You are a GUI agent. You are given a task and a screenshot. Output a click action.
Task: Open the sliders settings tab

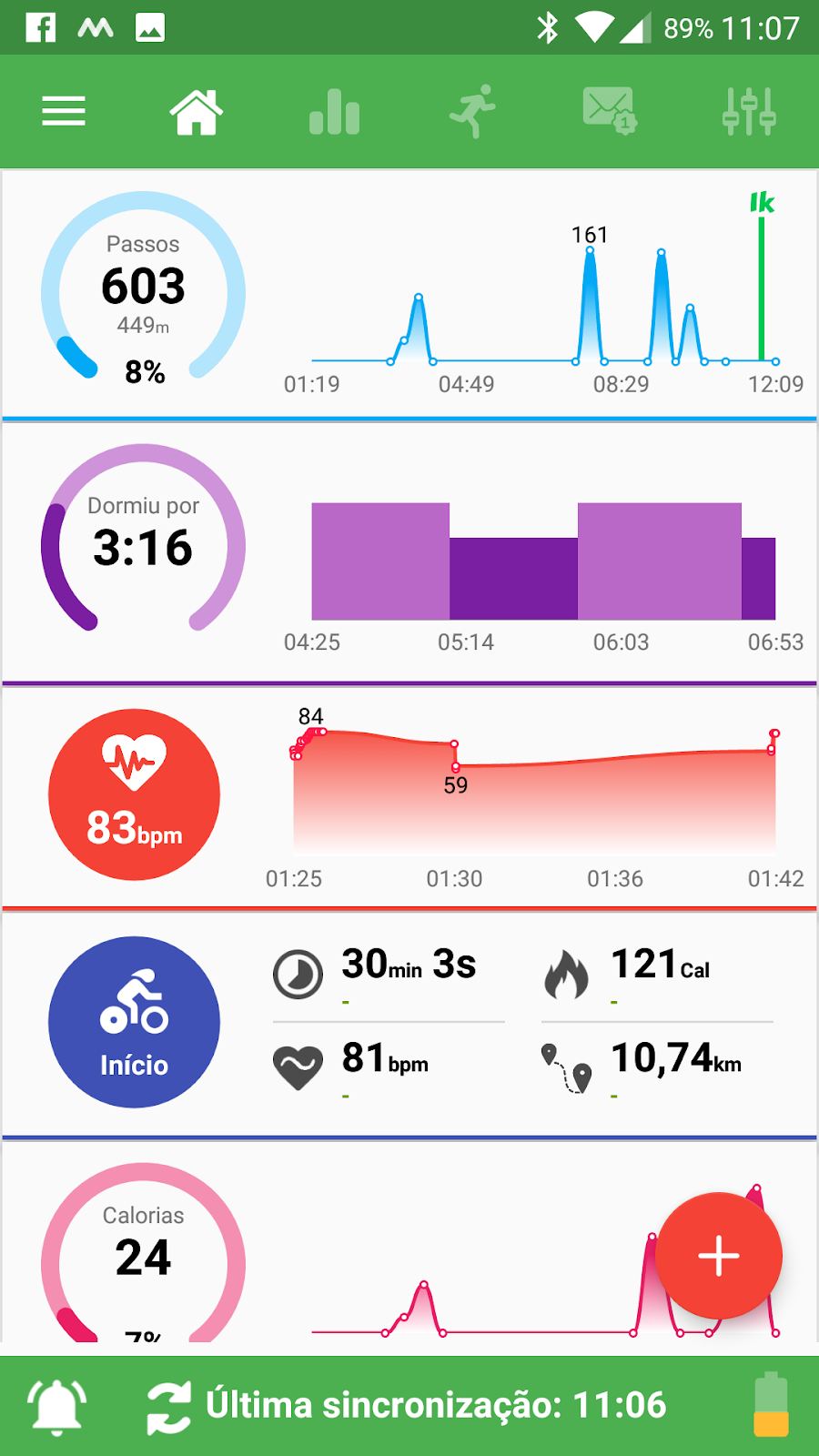pos(749,112)
